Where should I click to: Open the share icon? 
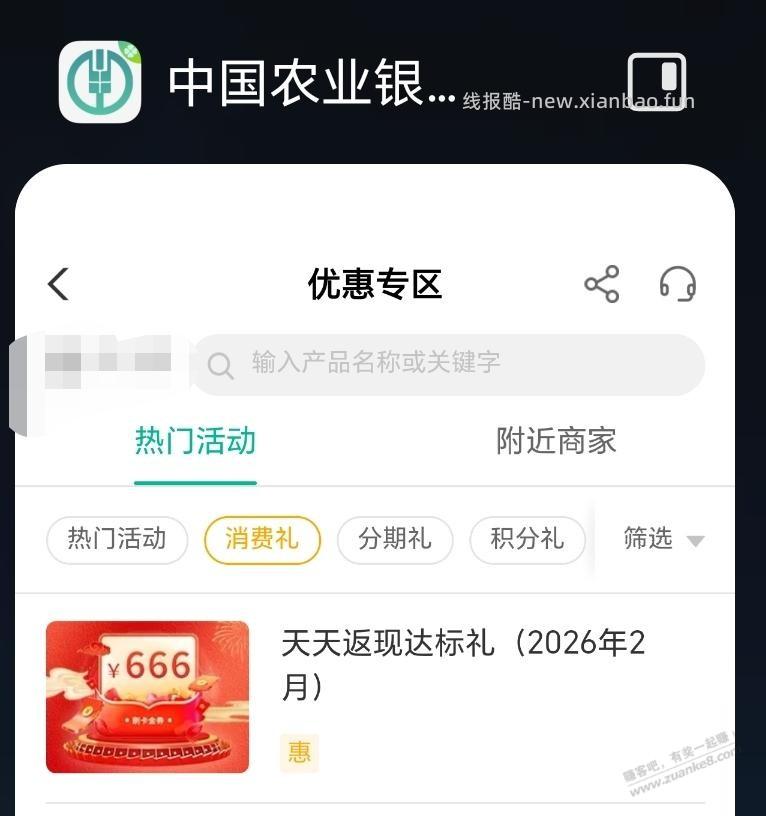tap(603, 284)
